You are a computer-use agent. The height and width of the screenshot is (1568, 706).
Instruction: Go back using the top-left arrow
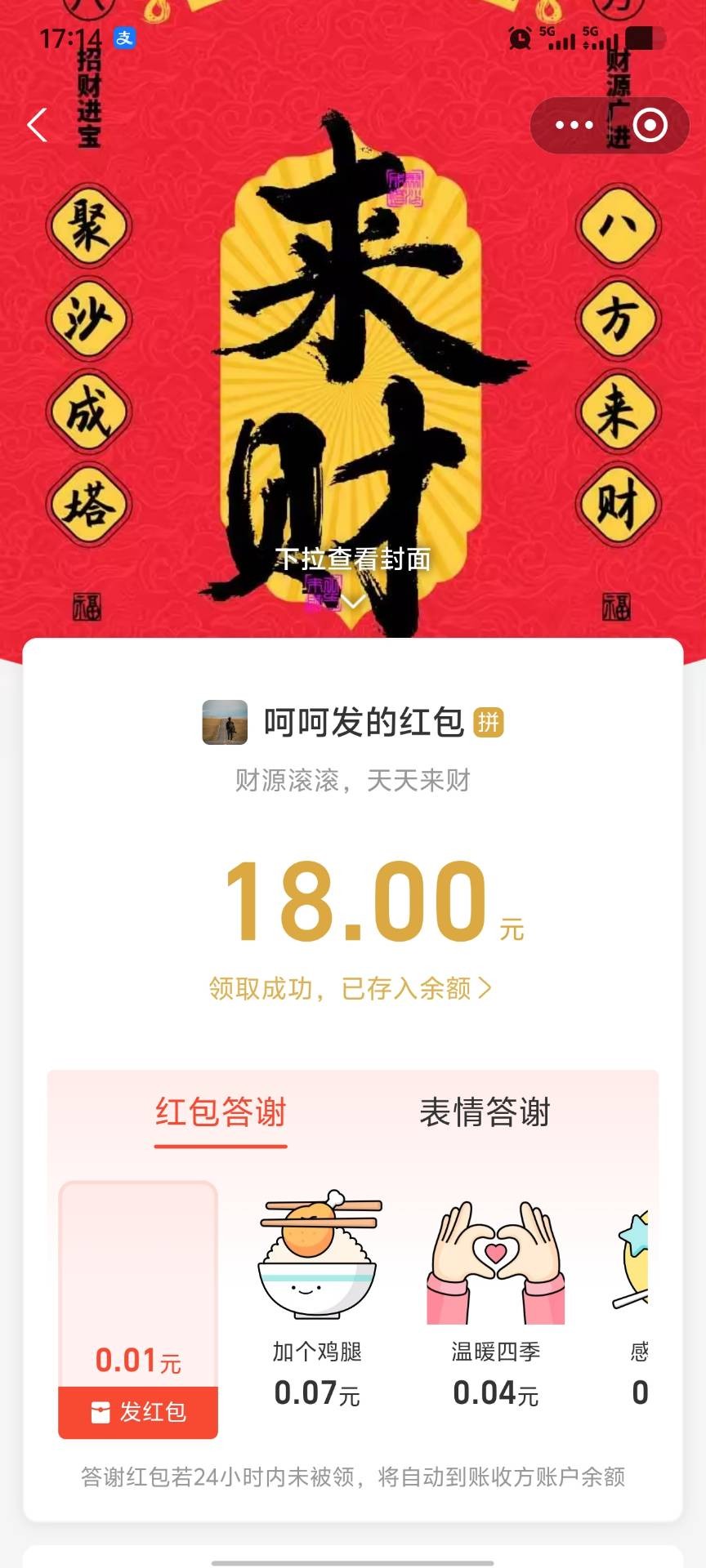pos(38,126)
